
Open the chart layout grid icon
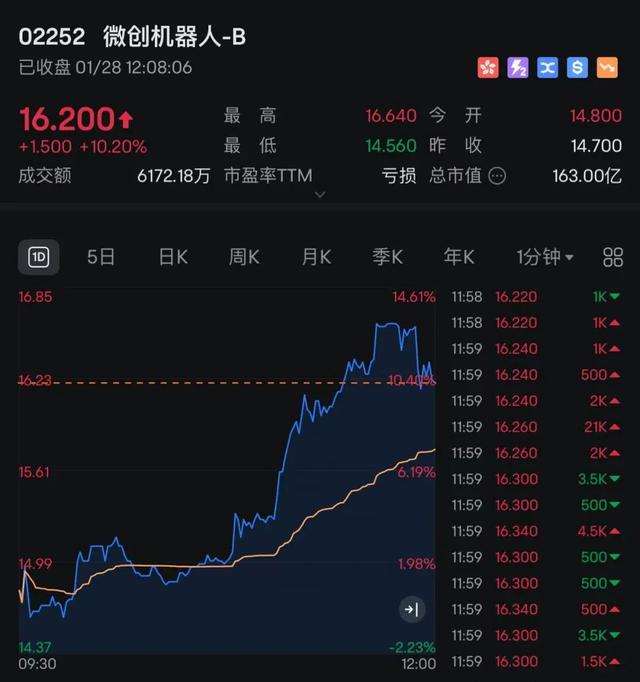(x=613, y=257)
